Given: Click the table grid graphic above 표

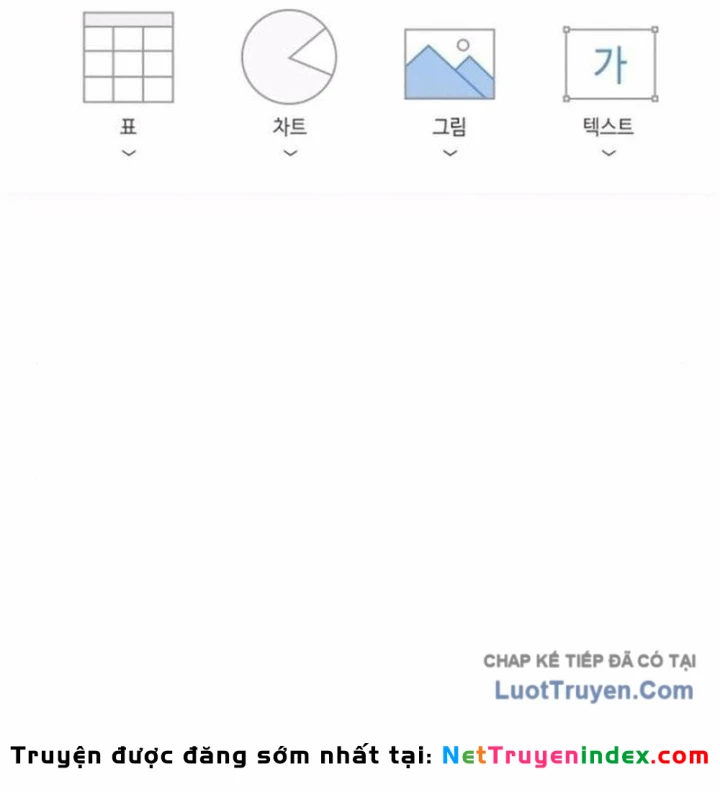Looking at the screenshot, I should click(128, 55).
